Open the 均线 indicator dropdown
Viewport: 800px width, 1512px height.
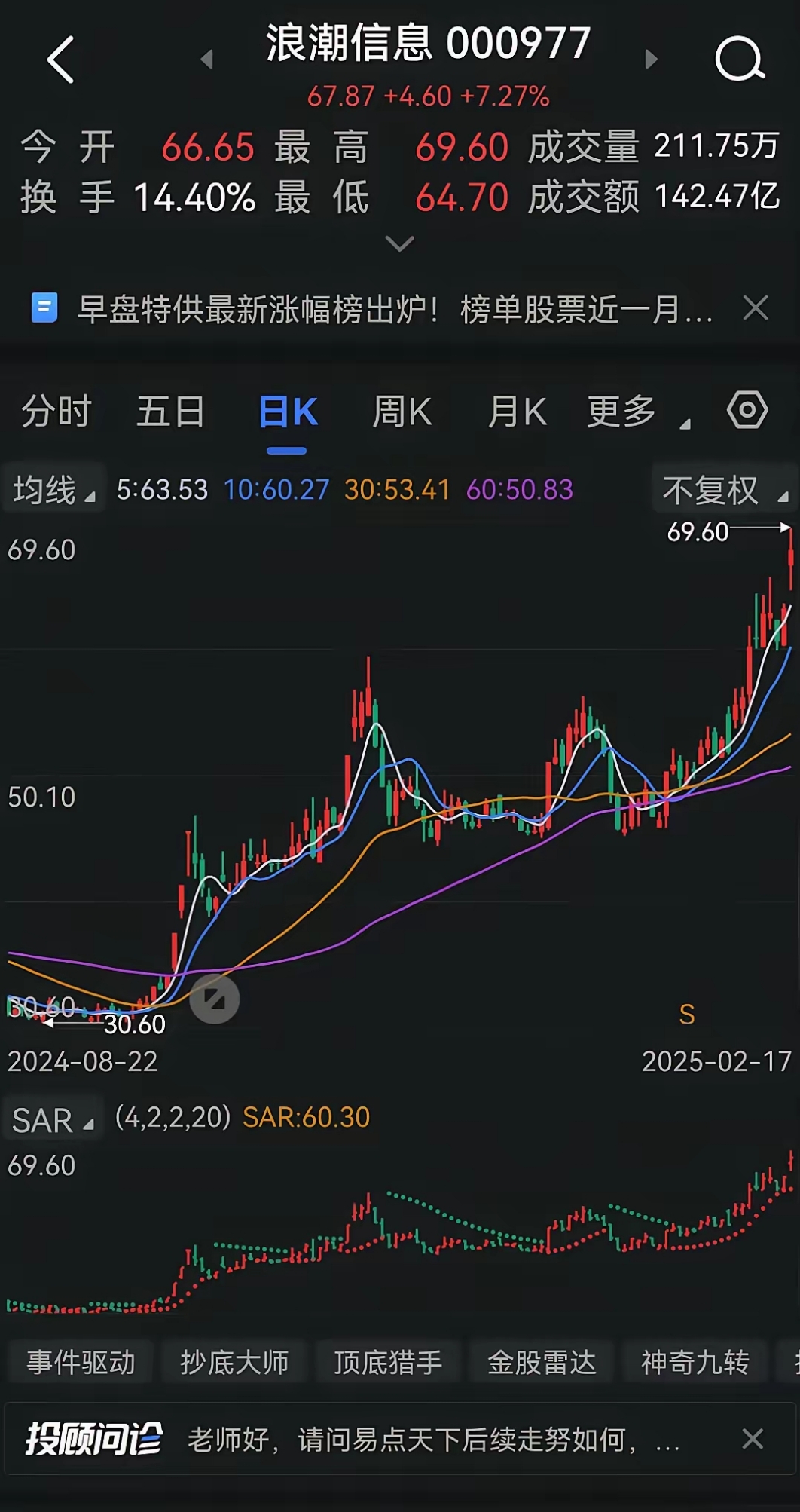pyautogui.click(x=53, y=490)
